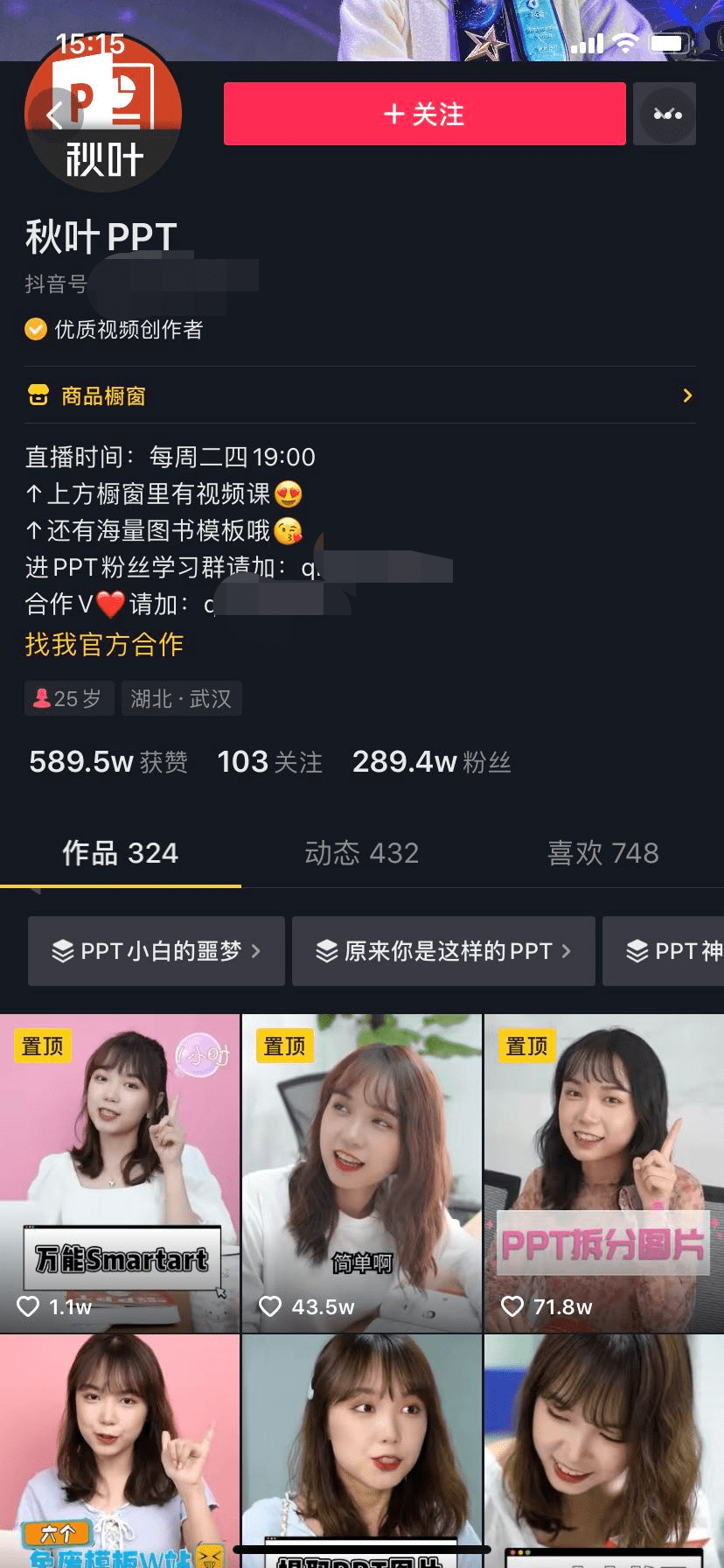The image size is (724, 1568).
Task: Open the 找我官方合作 link
Action: click(104, 645)
